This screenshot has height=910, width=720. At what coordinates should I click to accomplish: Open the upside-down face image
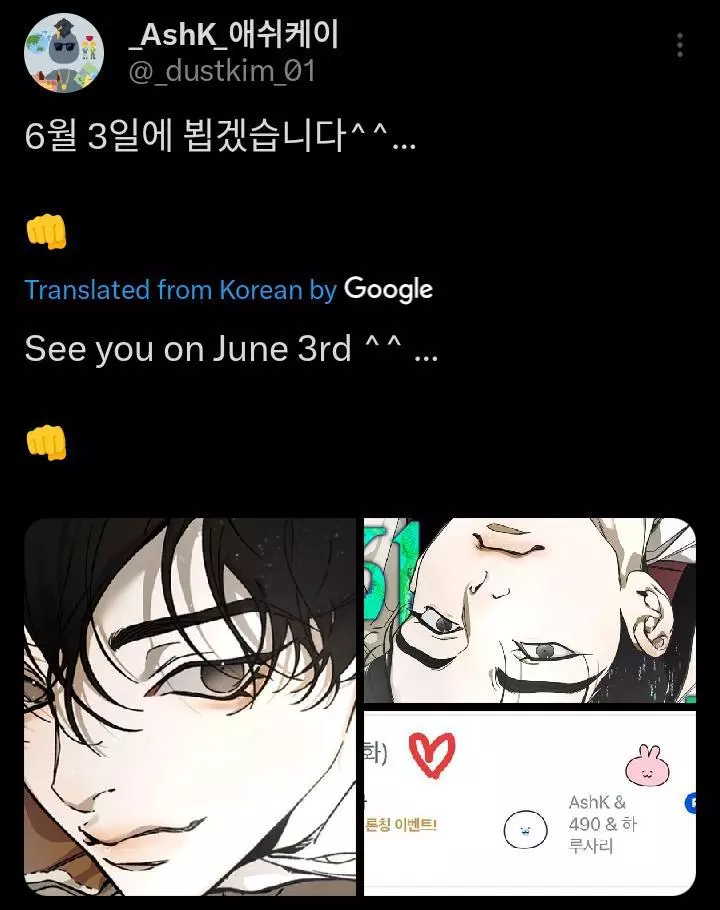(529, 610)
